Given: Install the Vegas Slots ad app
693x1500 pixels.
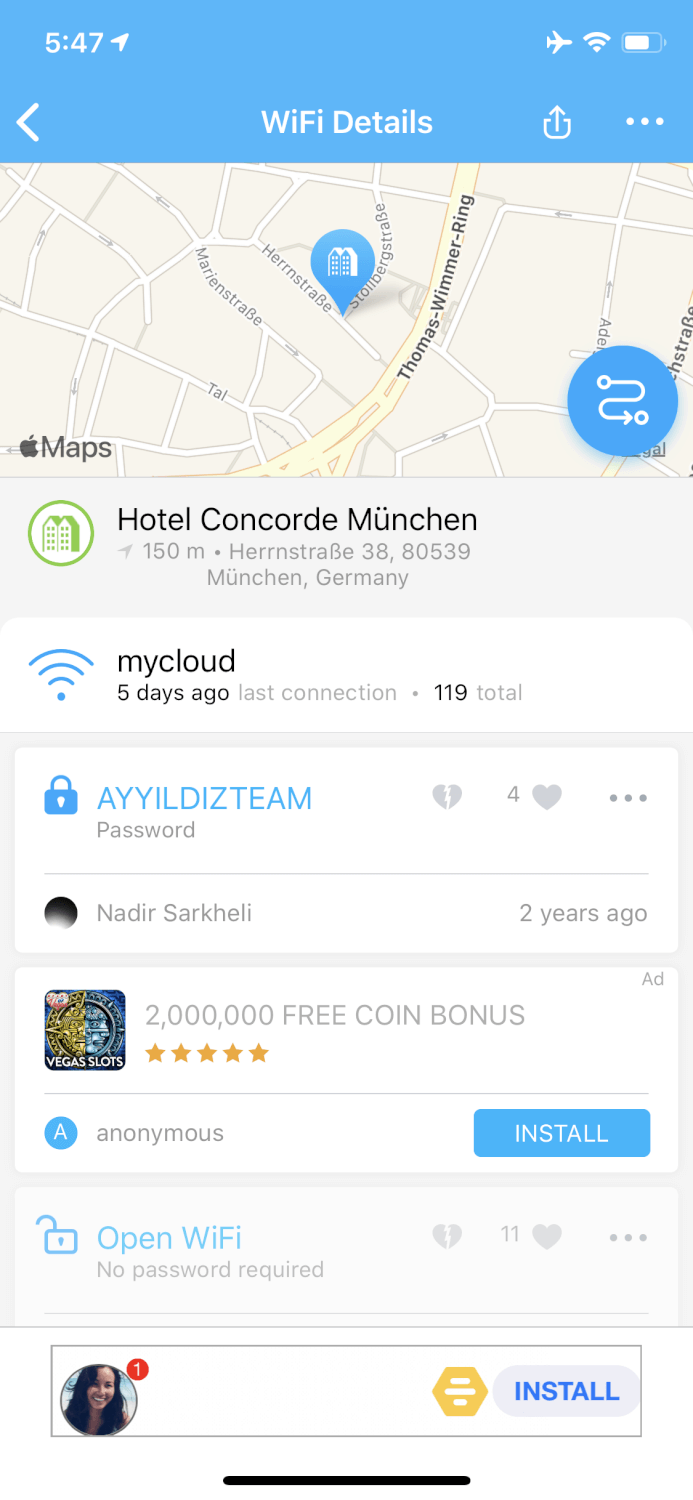Looking at the screenshot, I should point(561,1133).
